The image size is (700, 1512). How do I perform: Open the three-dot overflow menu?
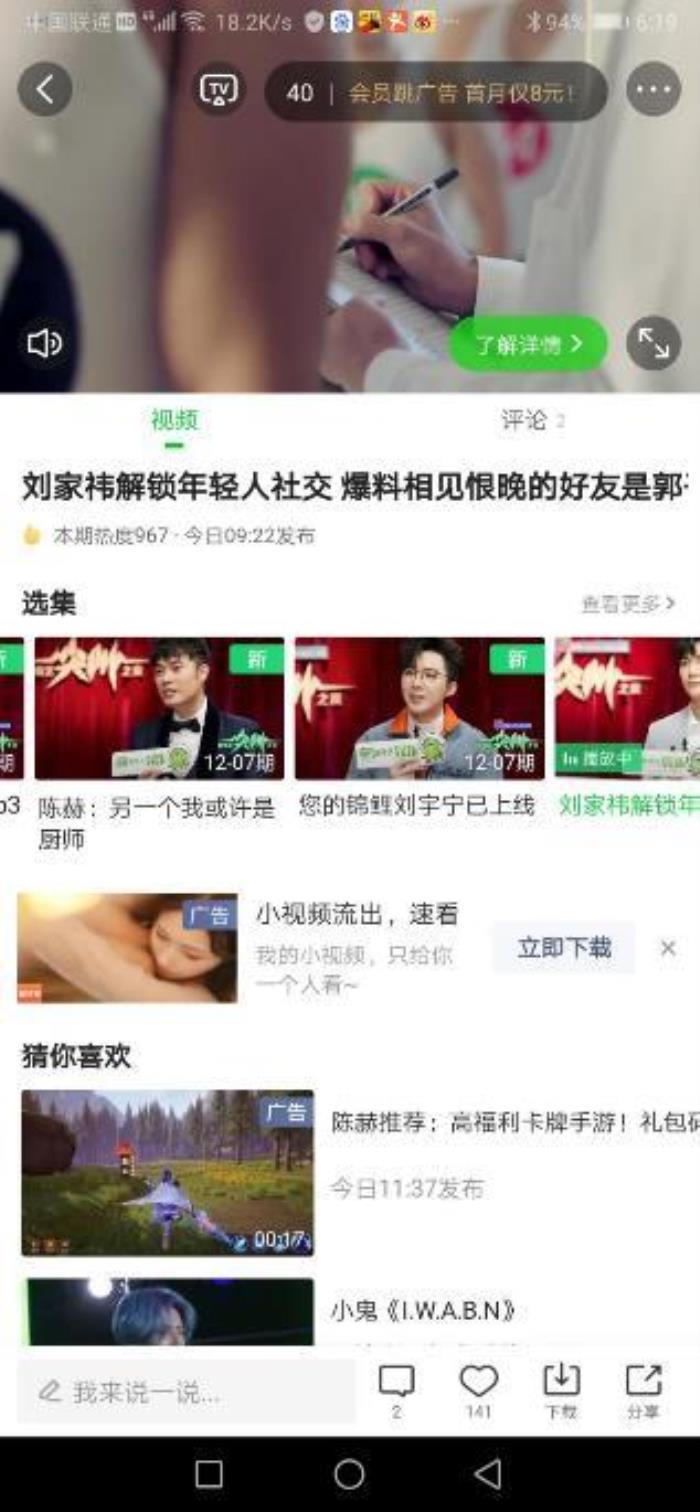coord(653,90)
